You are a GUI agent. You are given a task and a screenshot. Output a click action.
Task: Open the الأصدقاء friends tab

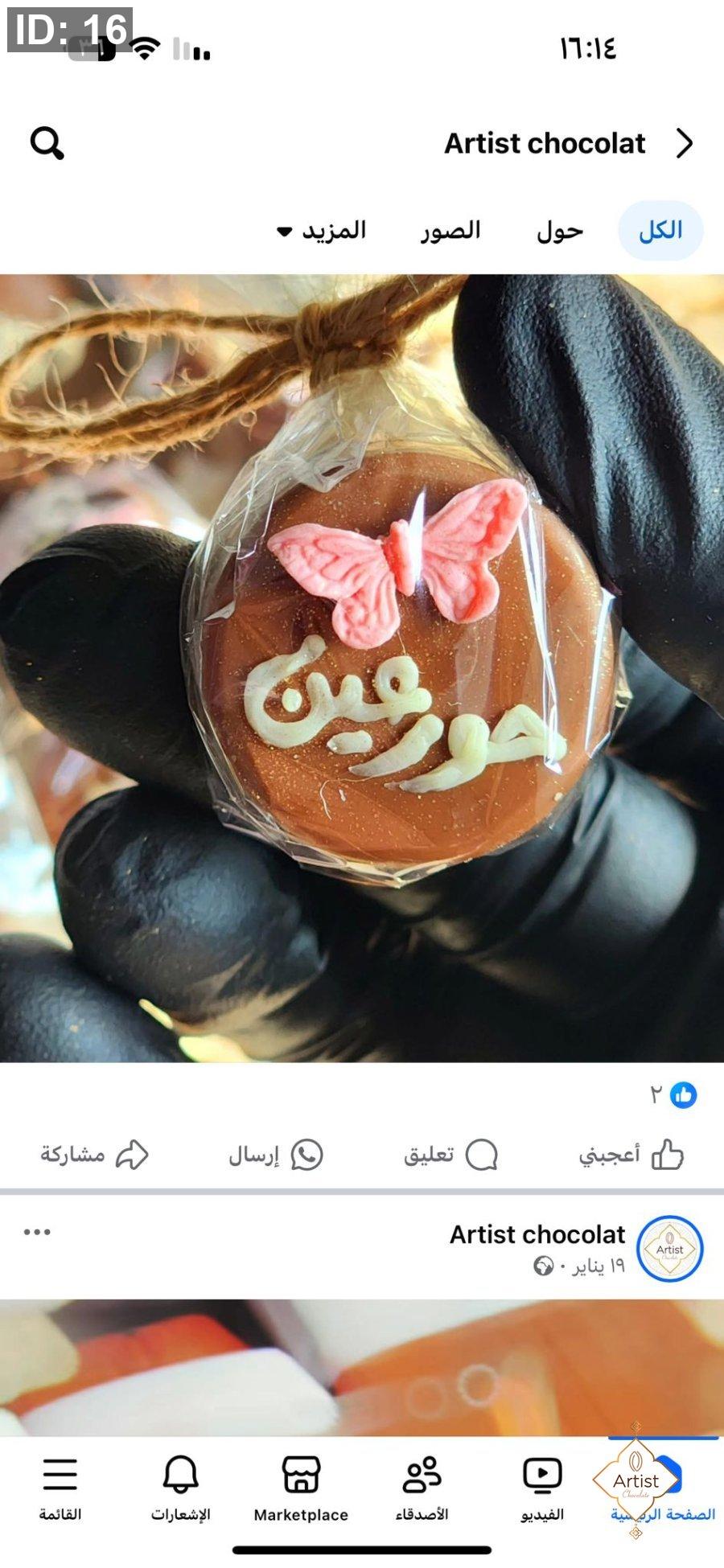(x=422, y=1488)
